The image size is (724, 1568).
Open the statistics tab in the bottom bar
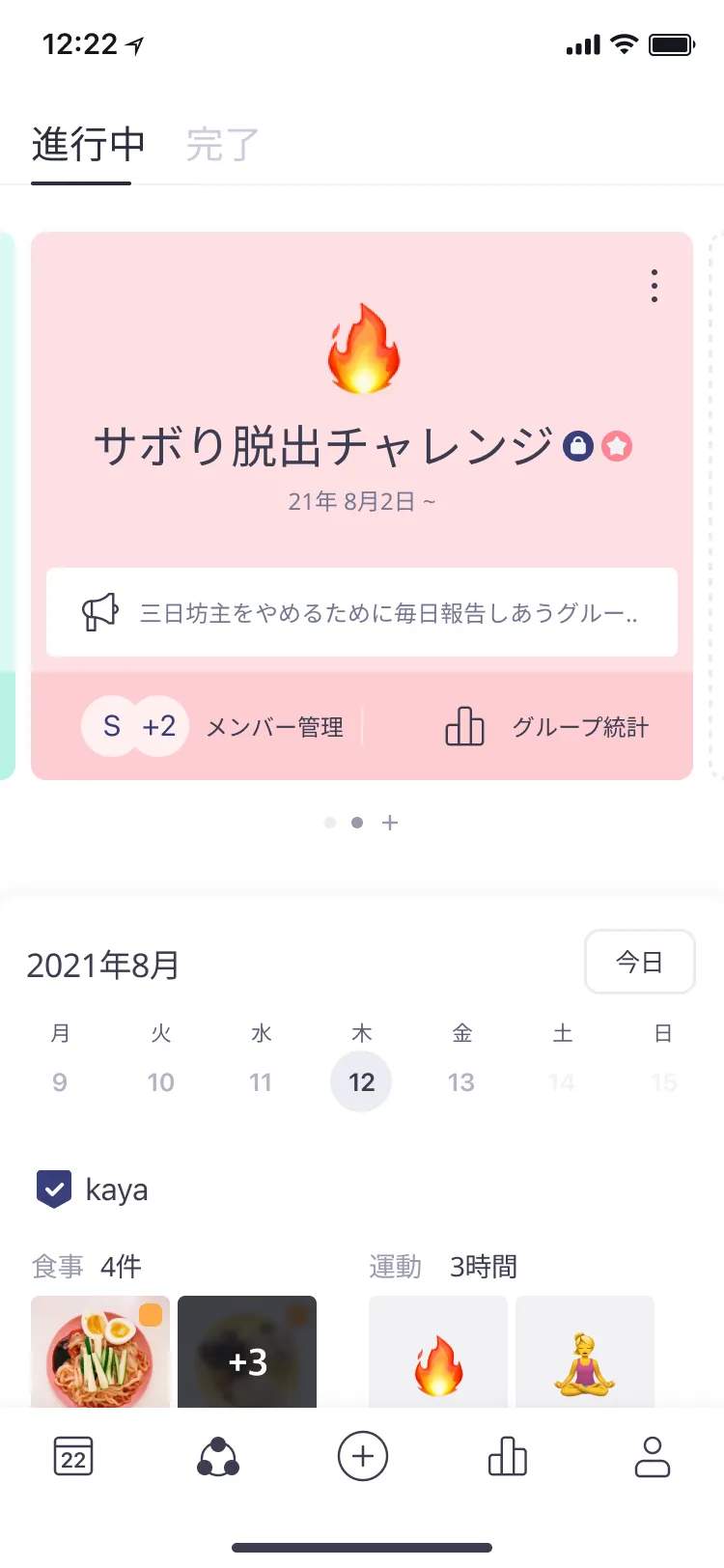tap(508, 1457)
